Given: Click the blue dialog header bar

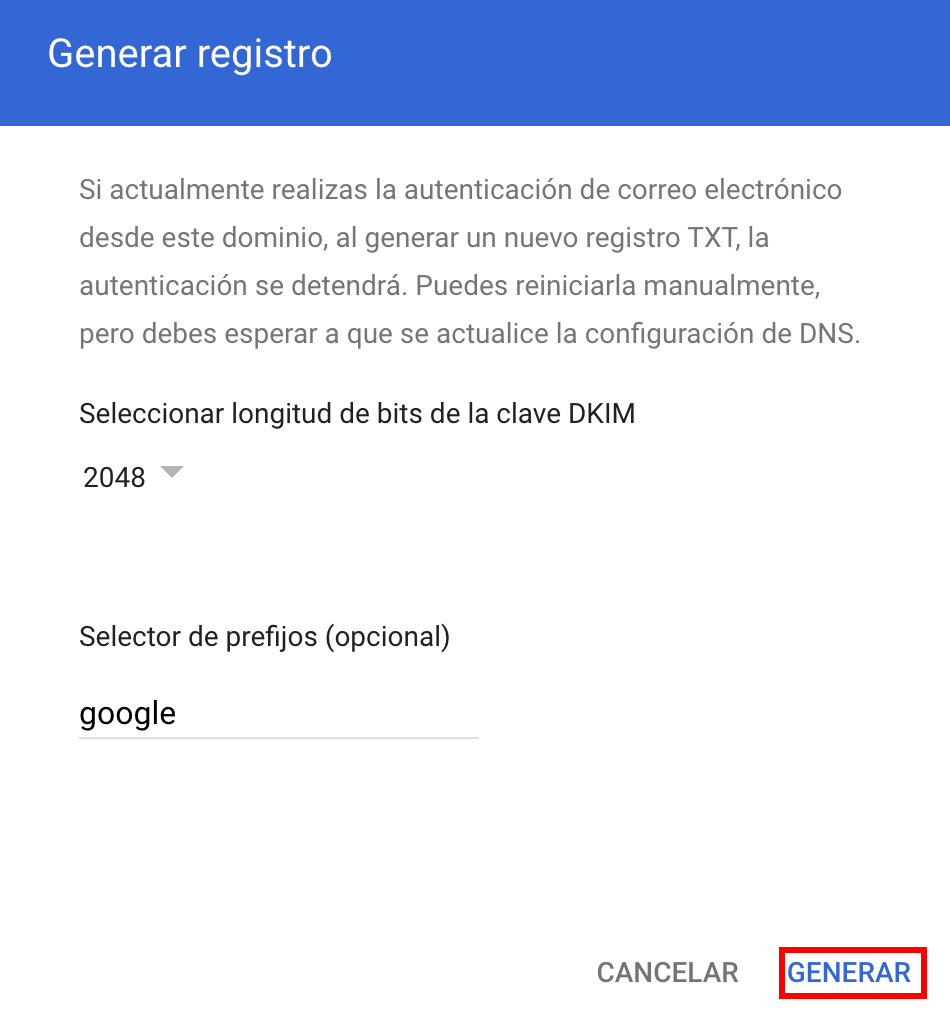Looking at the screenshot, I should click(x=475, y=62).
